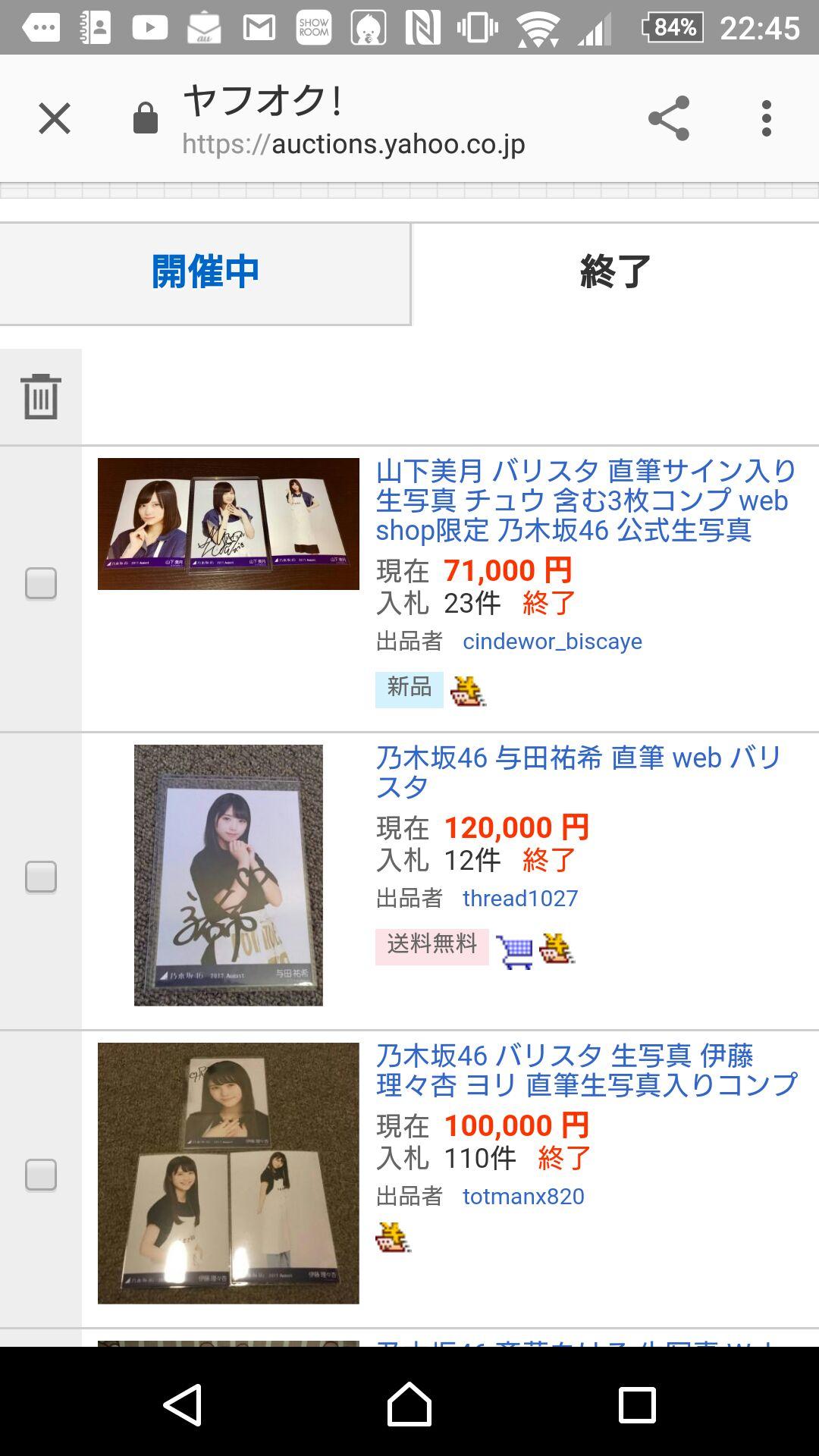Open the browser overflow menu
The width and height of the screenshot is (819, 1456).
coord(767,118)
